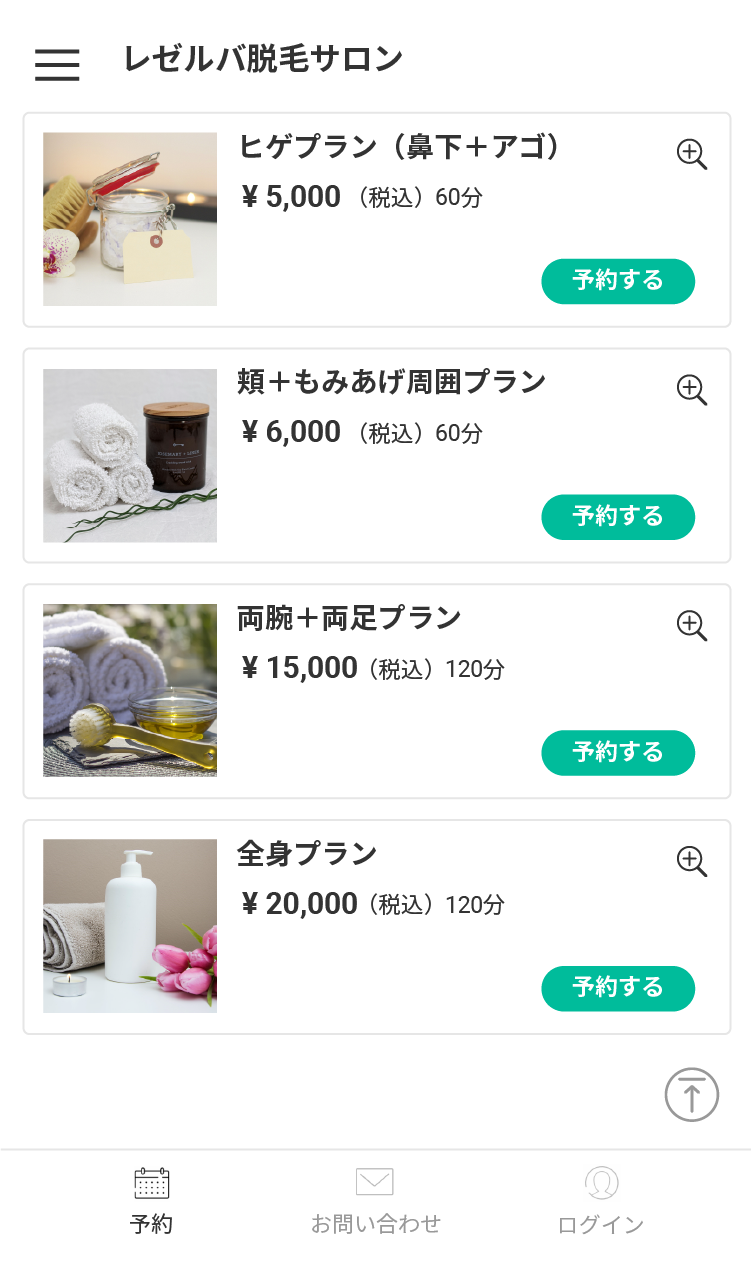Screen dimensions: 751x1268
Task: Jump back to top of page
Action: [x=691, y=1094]
